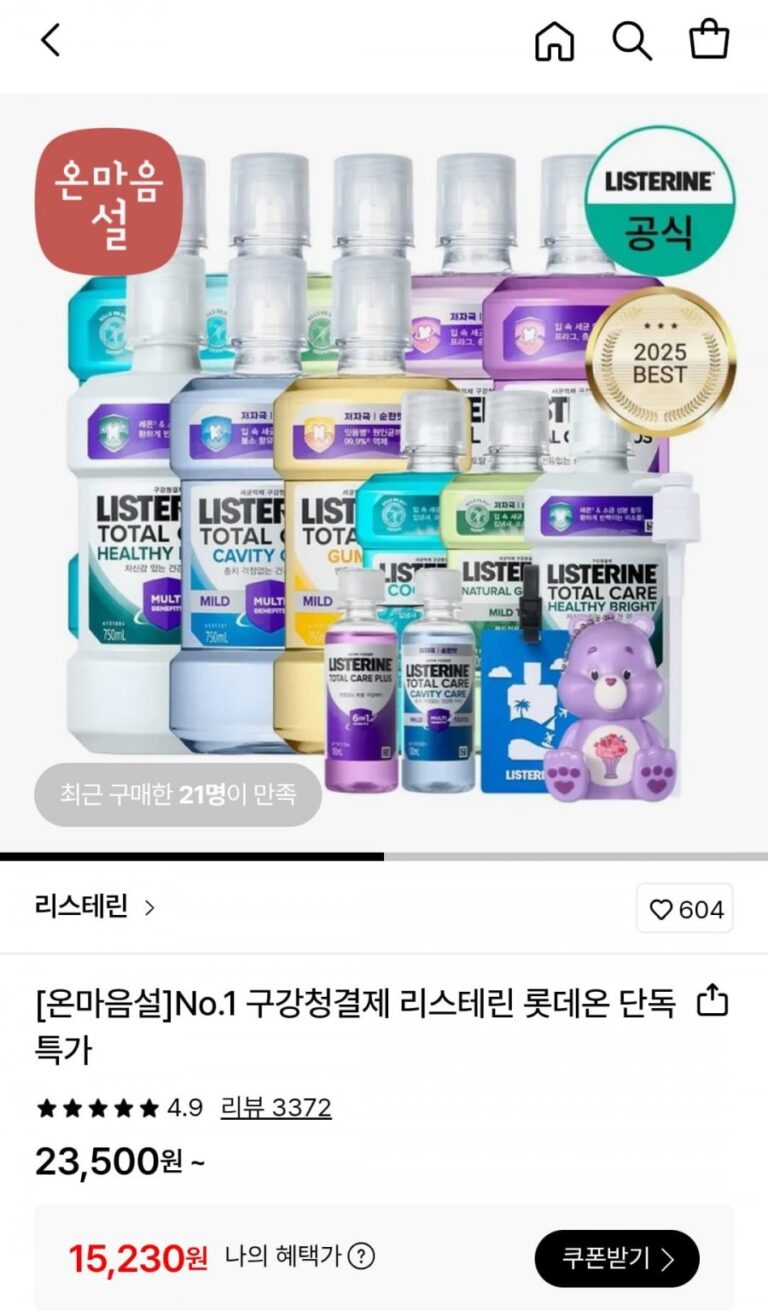Open the 나의 혜택가 help icon
Screen dimensions: 768x1311
[x=361, y=1256]
